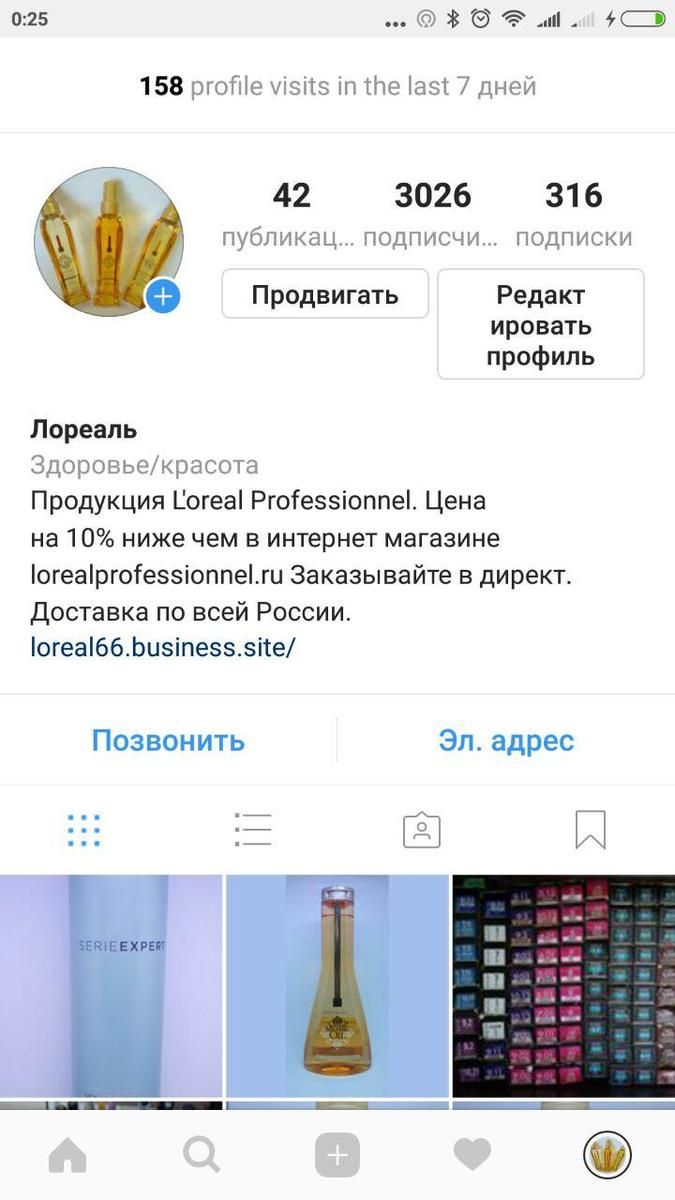The image size is (675, 1200).
Task: Tap the Продвигать promote button
Action: [x=324, y=294]
